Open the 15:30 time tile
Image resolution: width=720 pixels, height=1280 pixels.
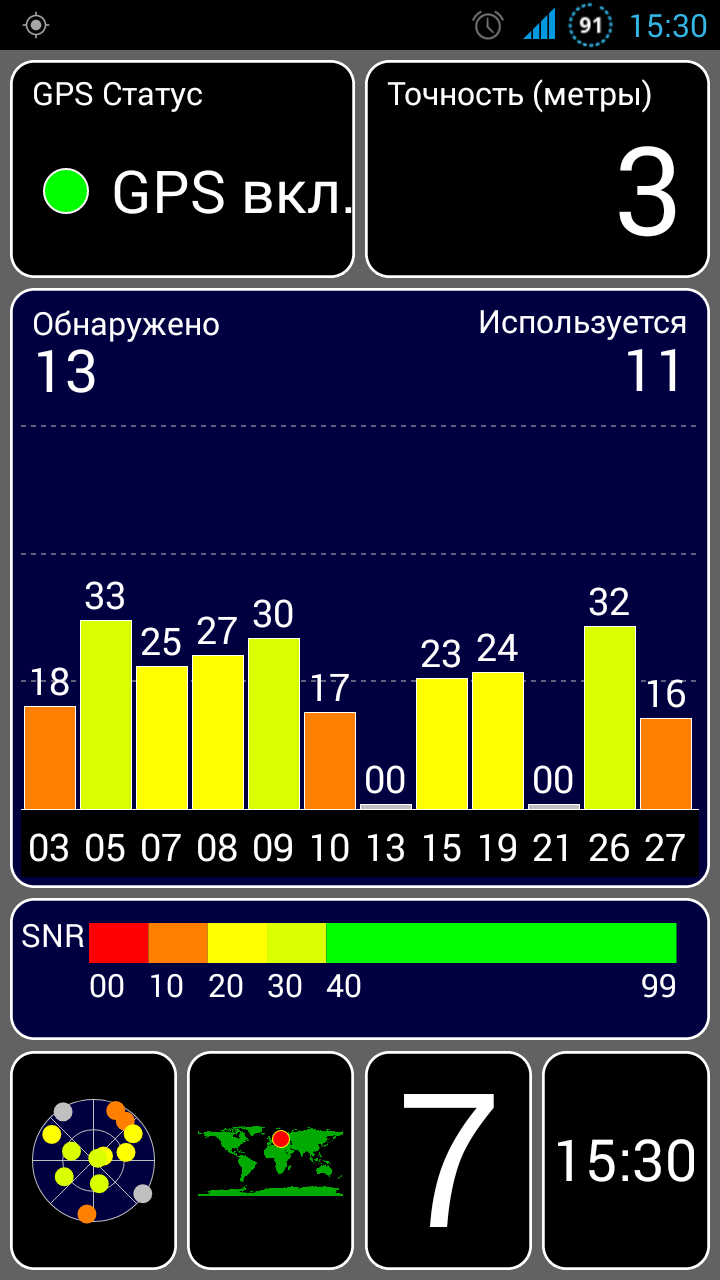pyautogui.click(x=625, y=1160)
